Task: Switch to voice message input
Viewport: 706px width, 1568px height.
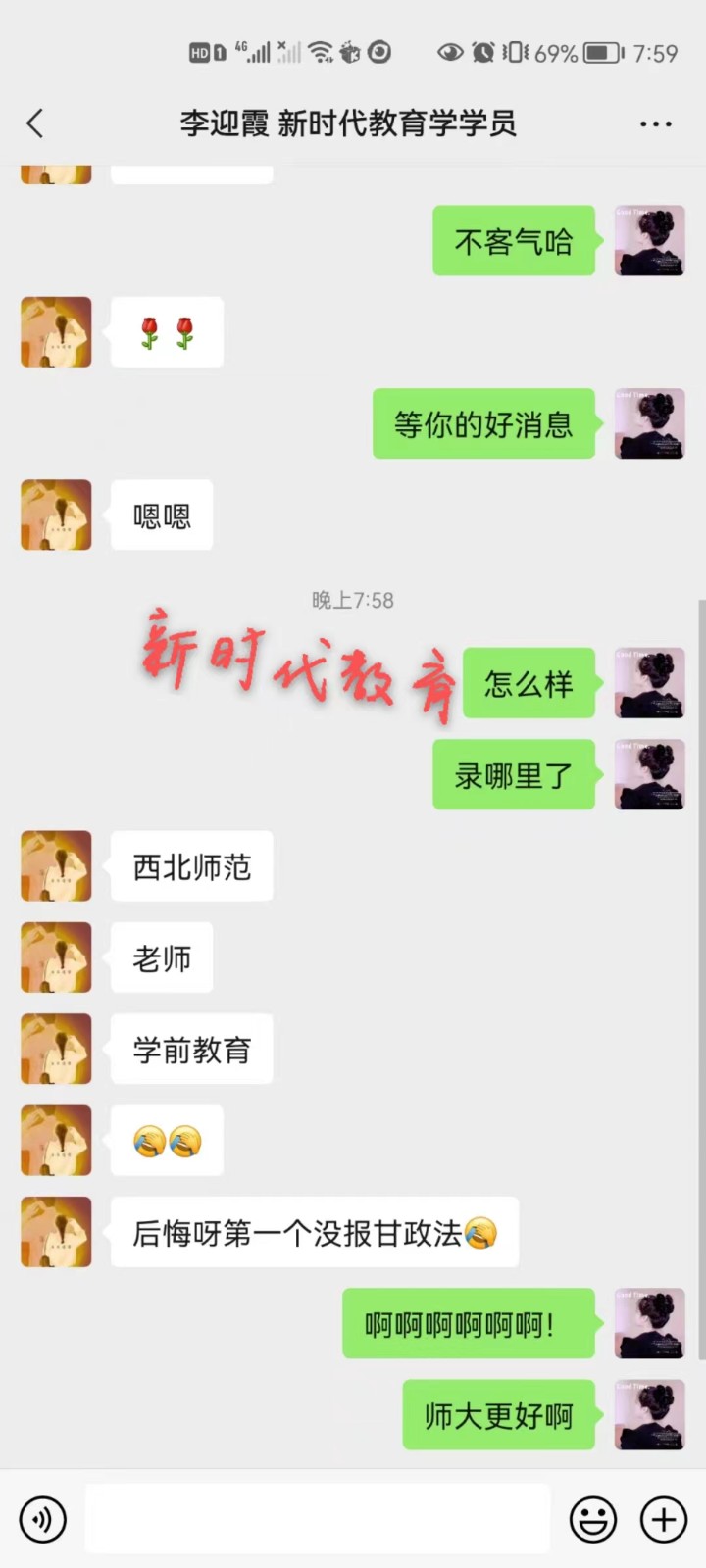Action: (x=42, y=1519)
